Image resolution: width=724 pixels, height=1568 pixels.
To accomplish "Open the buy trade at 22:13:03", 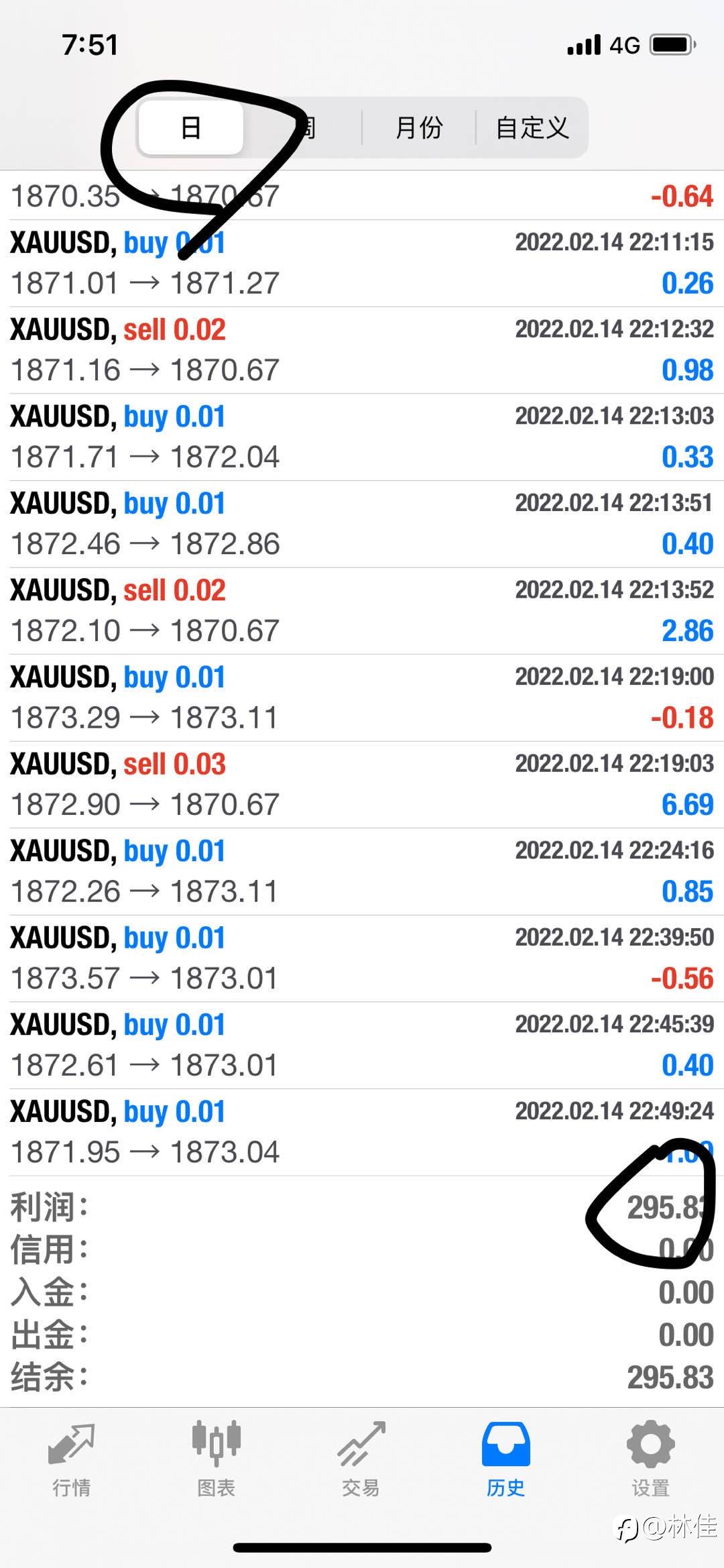I will tap(362, 437).
